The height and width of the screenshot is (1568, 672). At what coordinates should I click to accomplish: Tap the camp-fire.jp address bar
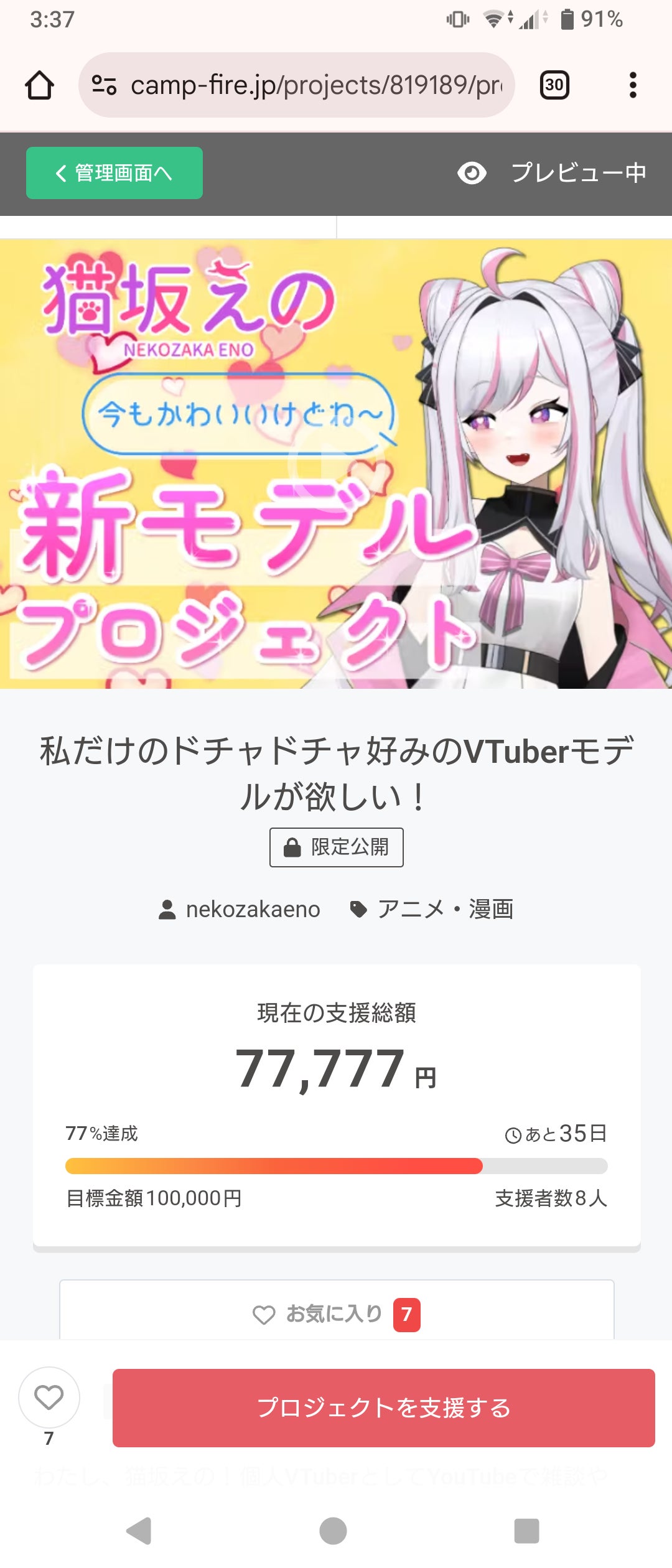296,85
